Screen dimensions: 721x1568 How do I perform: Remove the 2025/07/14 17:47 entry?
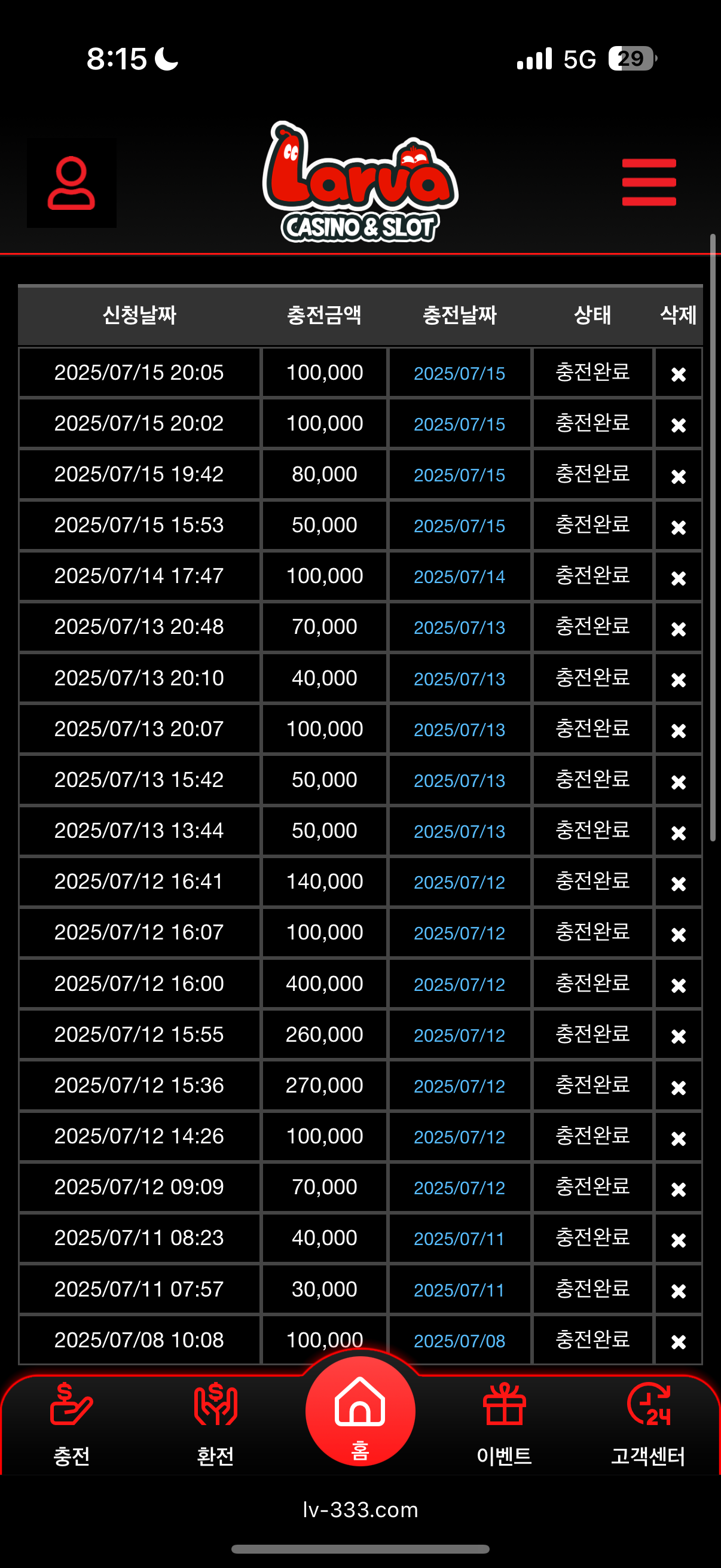click(x=678, y=578)
